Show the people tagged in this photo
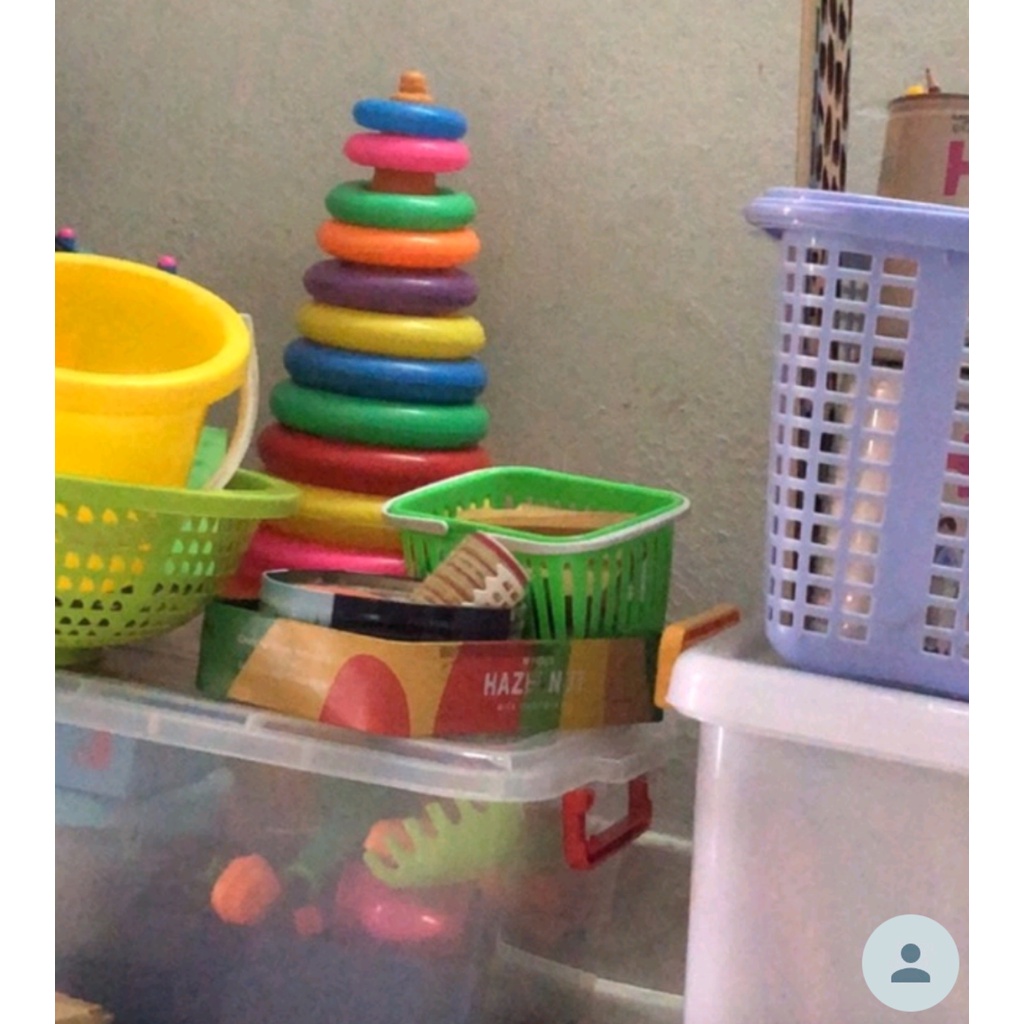1024x1024 pixels. 910,963
